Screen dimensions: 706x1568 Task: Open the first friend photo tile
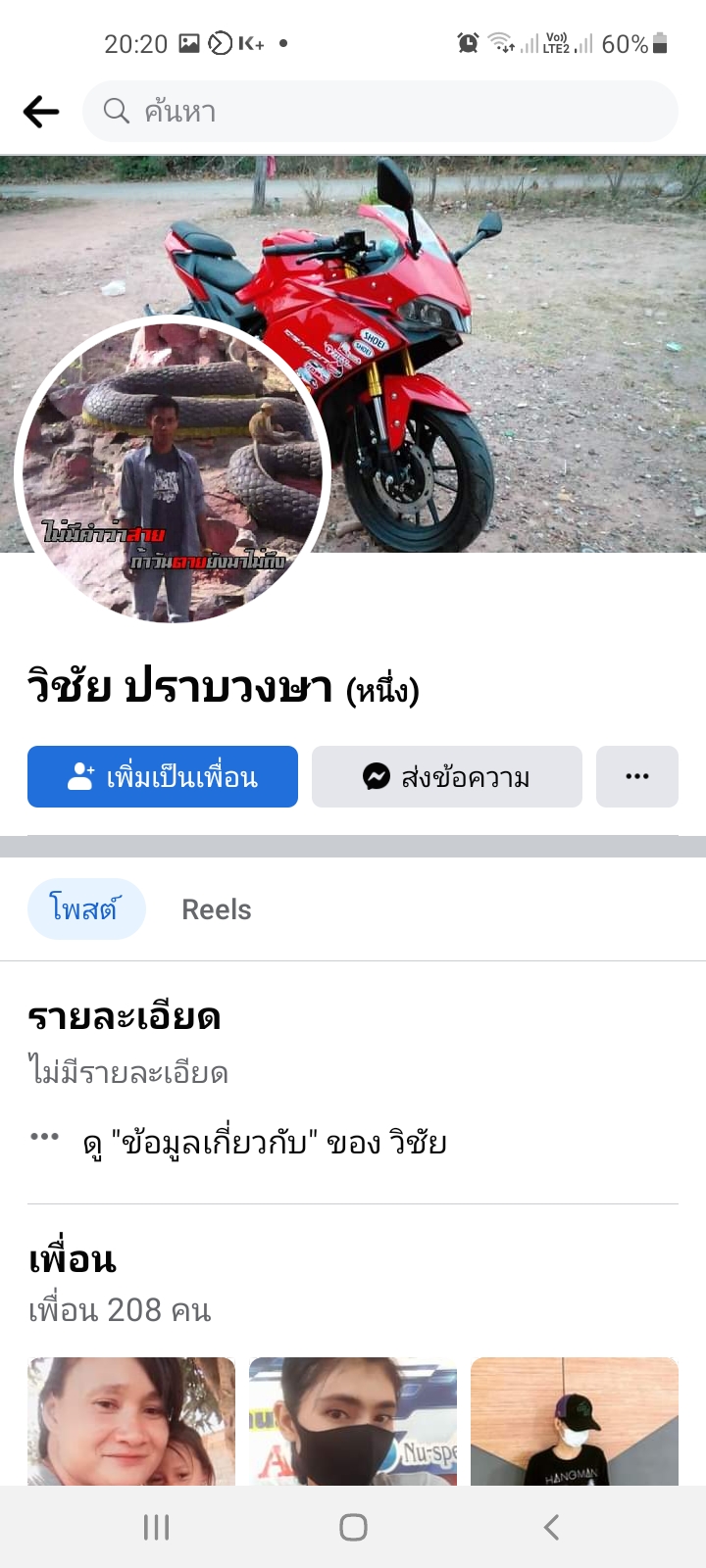131,1421
